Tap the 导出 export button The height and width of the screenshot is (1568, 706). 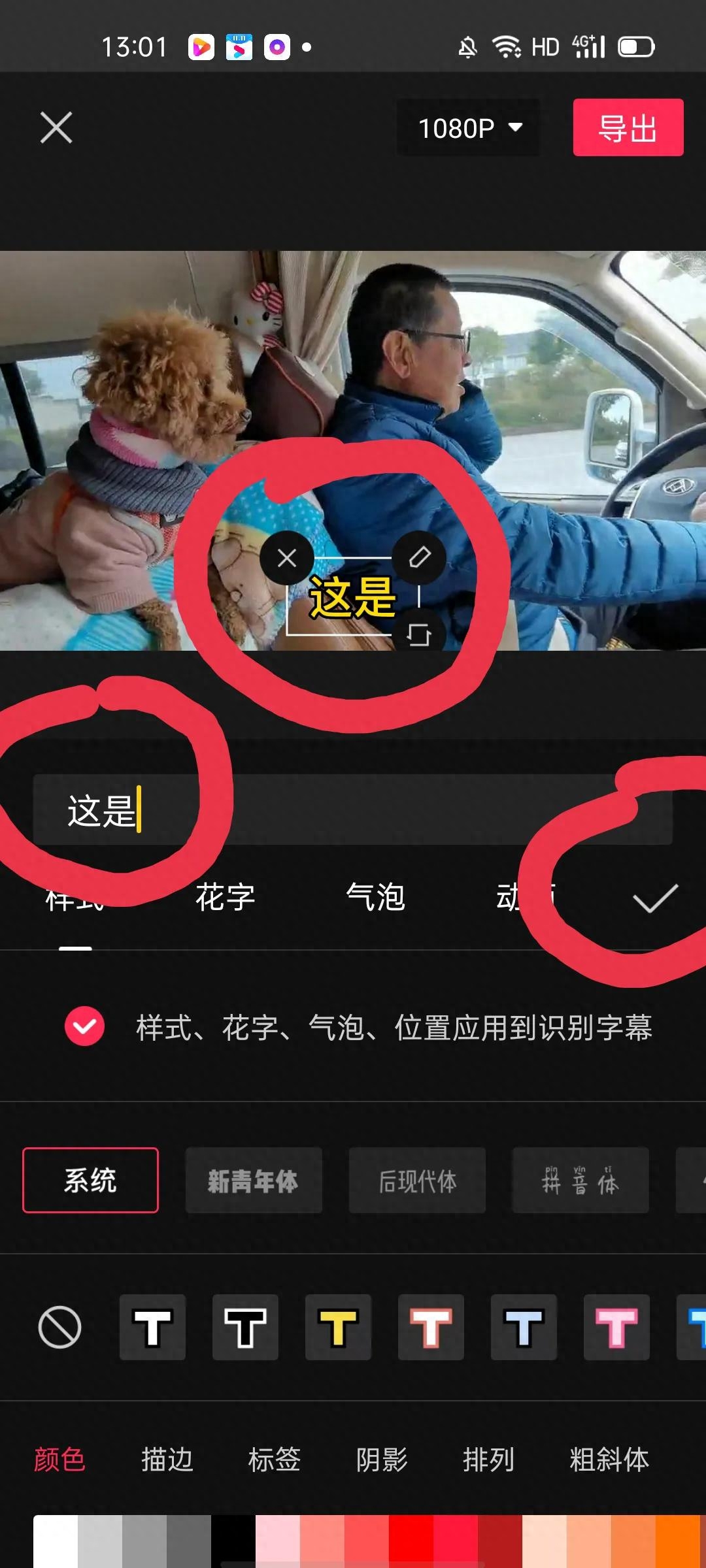pos(628,128)
